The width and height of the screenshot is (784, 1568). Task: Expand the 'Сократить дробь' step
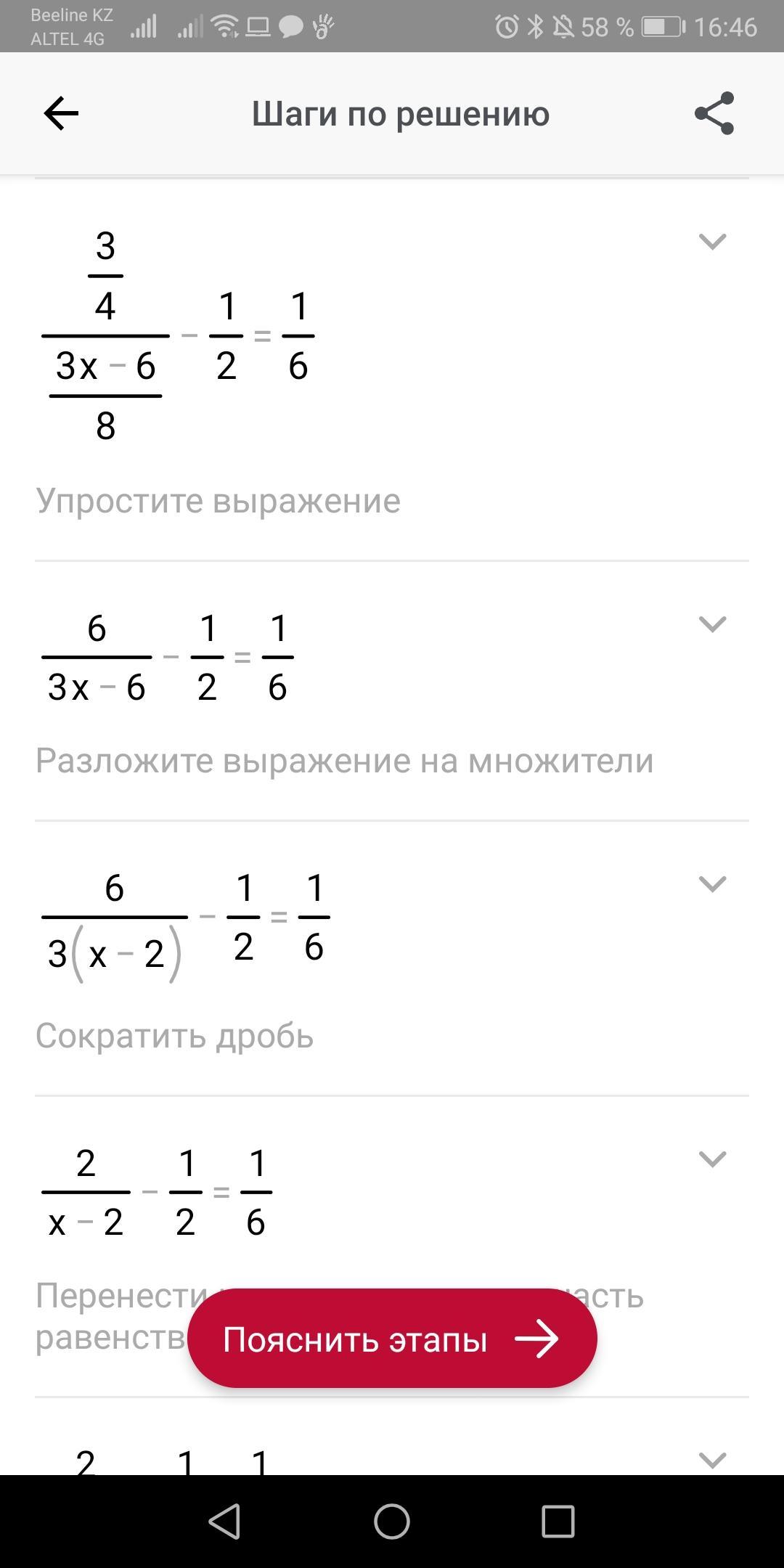tap(712, 883)
